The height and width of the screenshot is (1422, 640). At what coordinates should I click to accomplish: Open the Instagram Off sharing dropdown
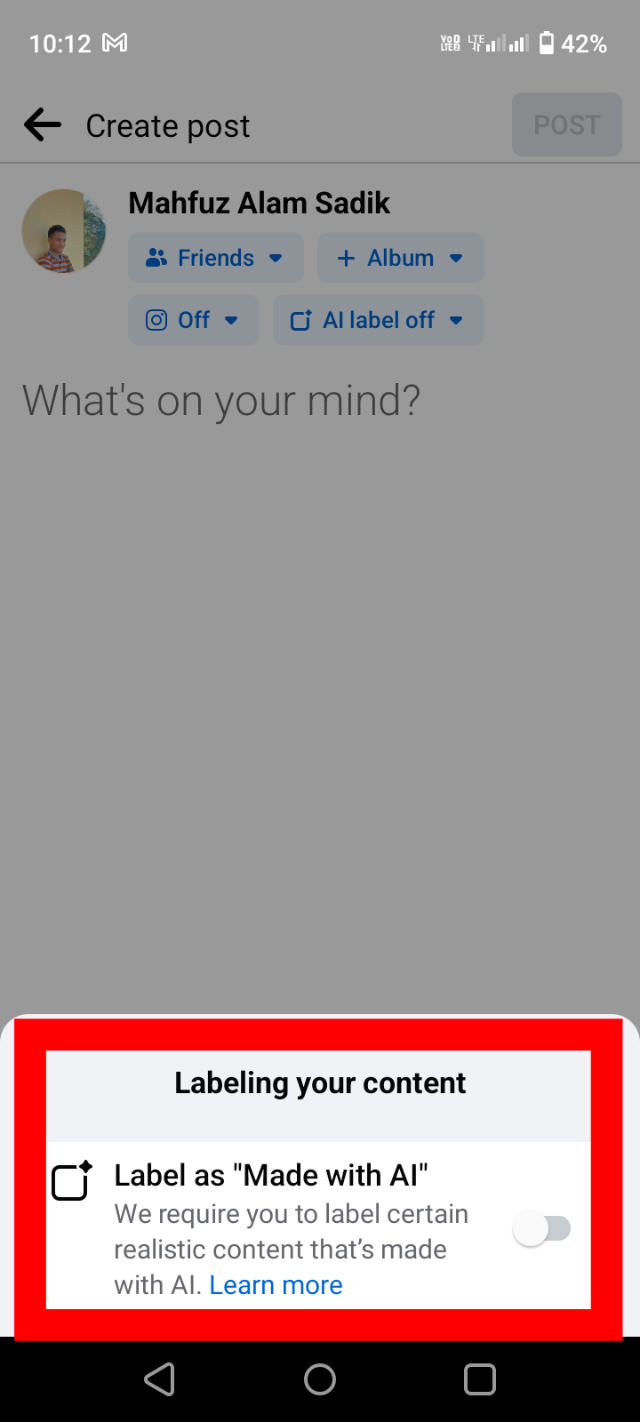(193, 320)
